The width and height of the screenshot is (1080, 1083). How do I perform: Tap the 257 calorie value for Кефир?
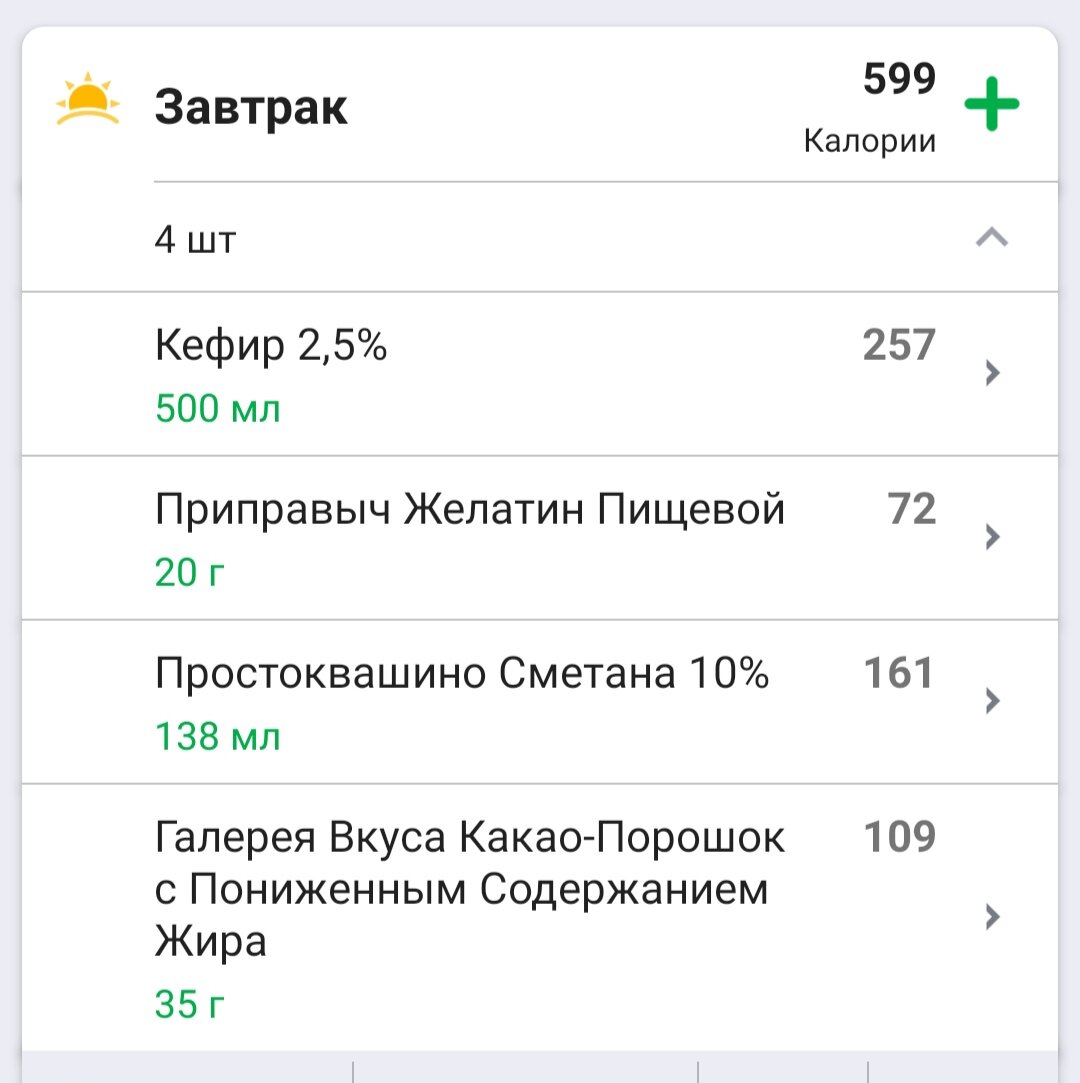(x=897, y=344)
